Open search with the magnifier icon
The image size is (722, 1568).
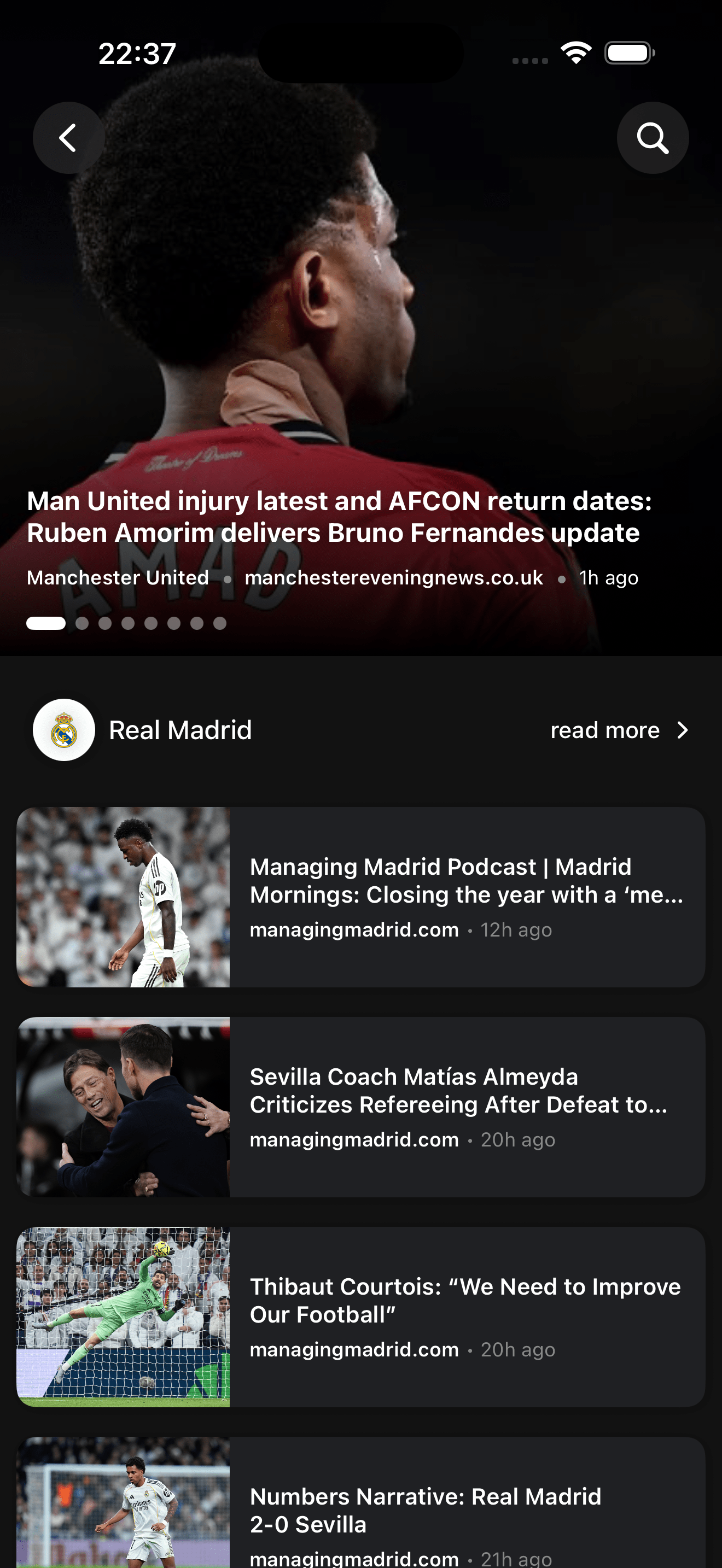(x=653, y=138)
